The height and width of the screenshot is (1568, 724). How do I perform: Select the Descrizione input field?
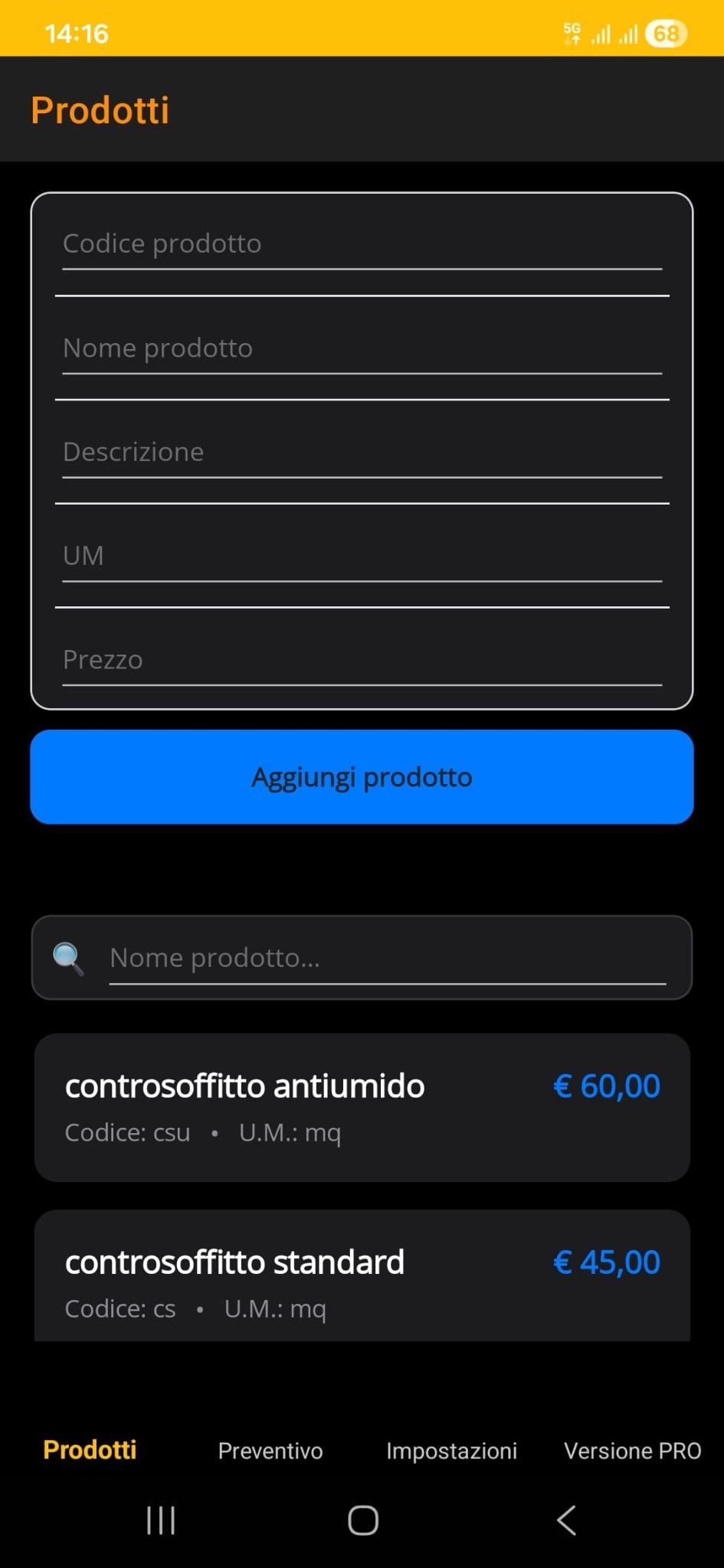click(362, 452)
